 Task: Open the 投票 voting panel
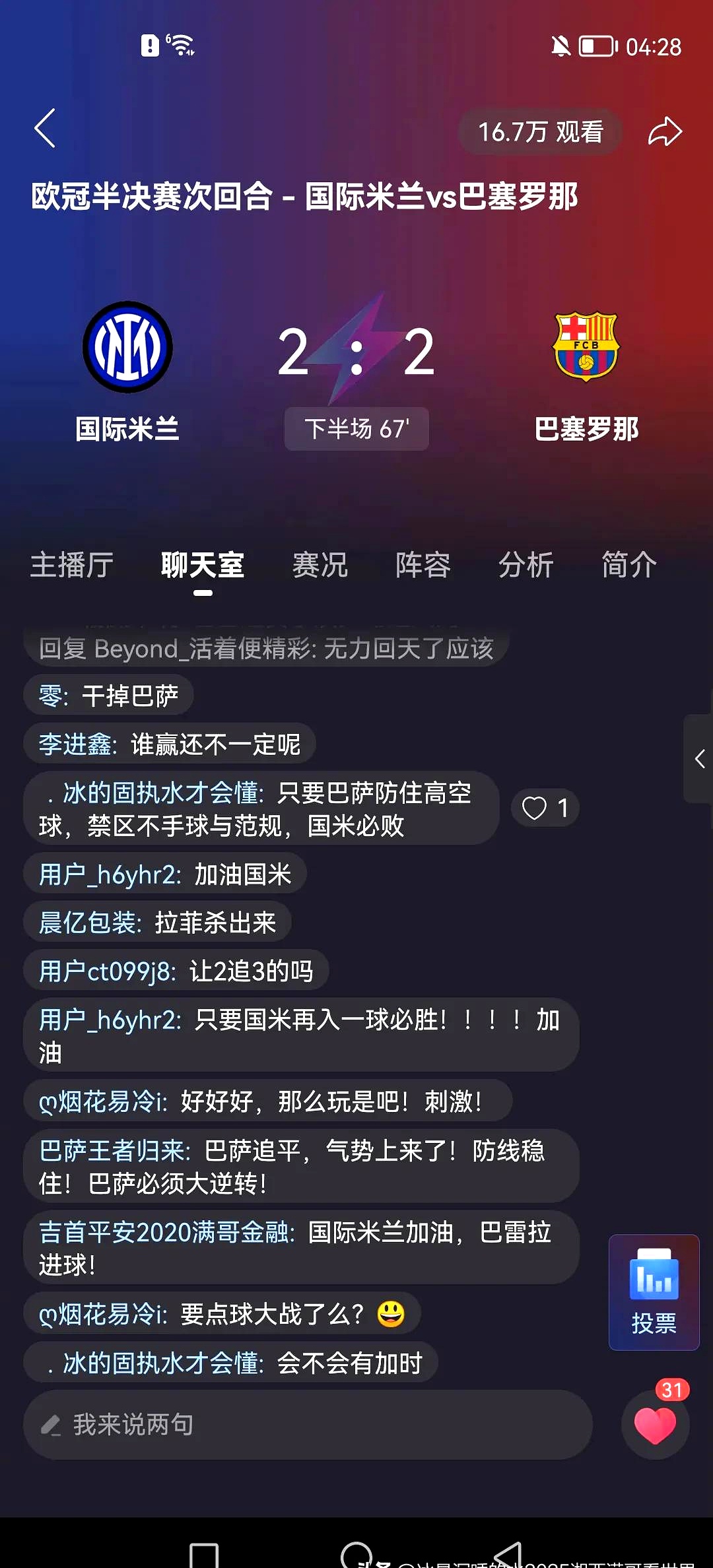[653, 1293]
